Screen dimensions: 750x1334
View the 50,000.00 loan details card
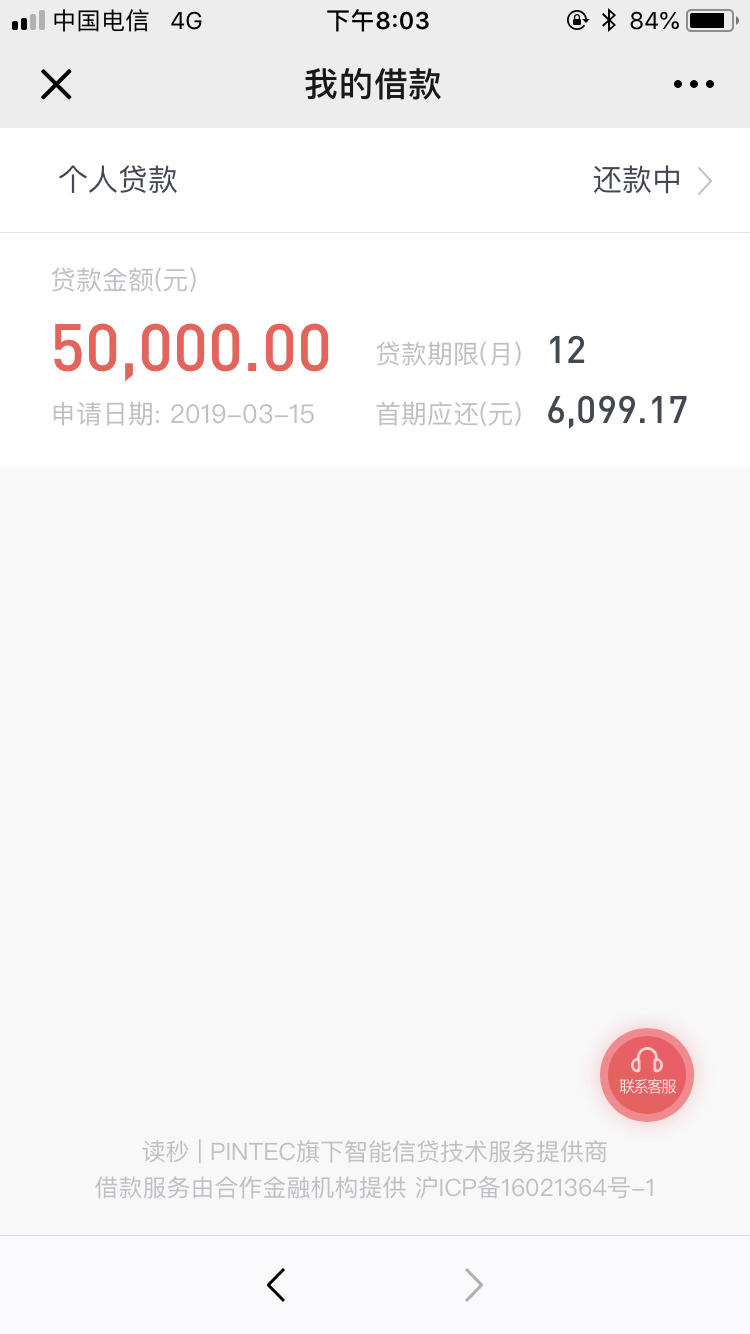click(375, 350)
